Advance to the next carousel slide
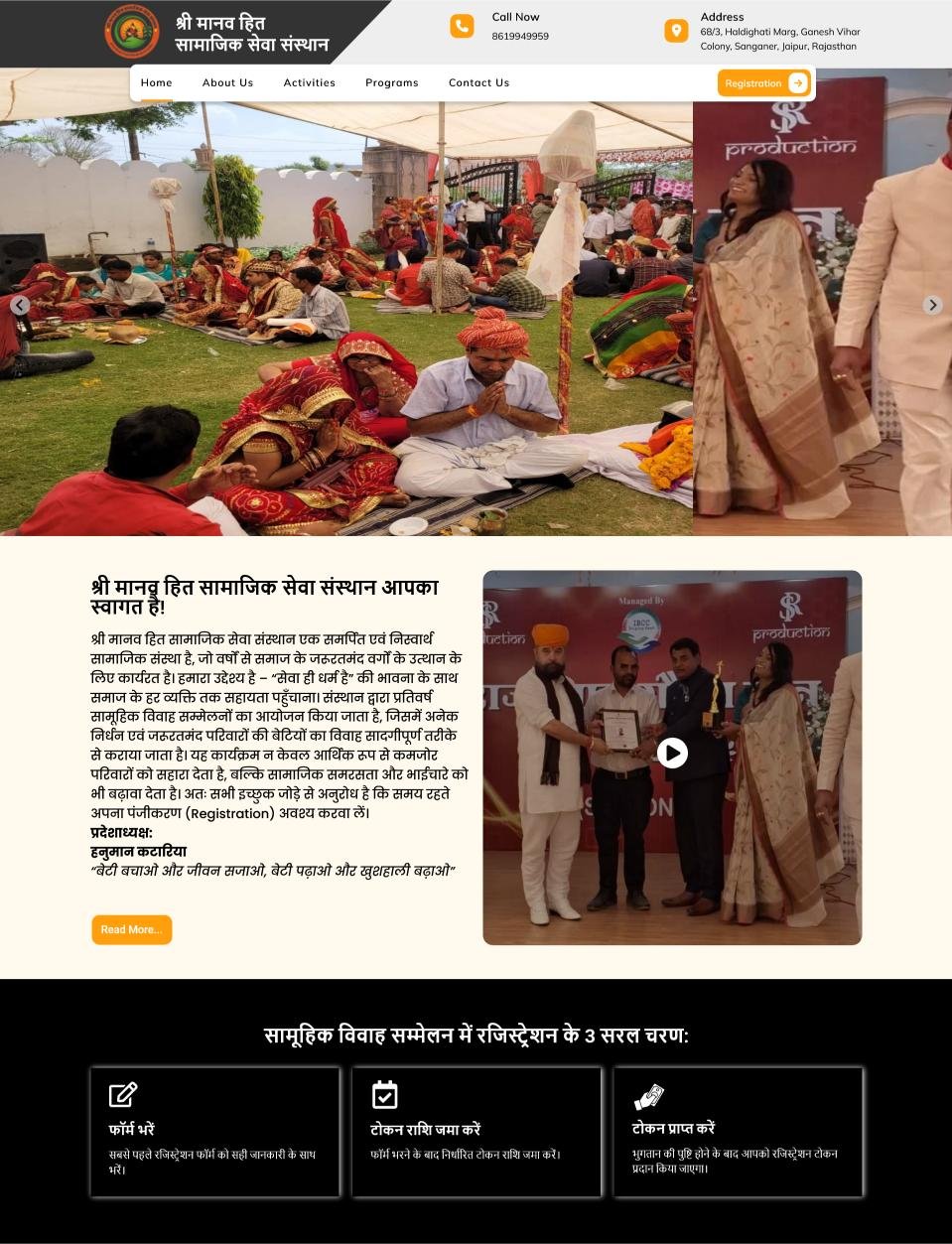Viewport: 952px width, 1244px height. pyautogui.click(x=931, y=305)
